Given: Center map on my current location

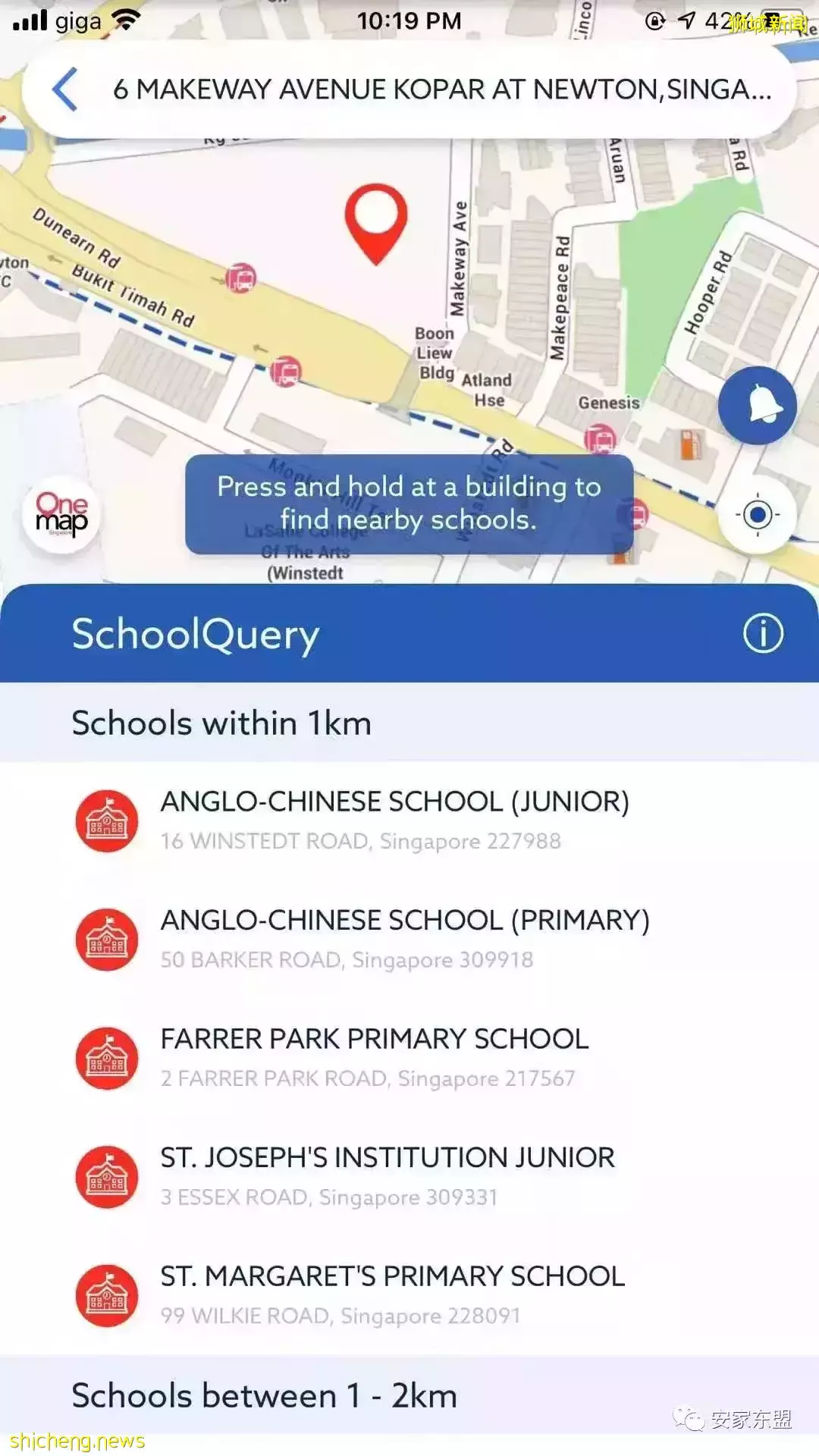Looking at the screenshot, I should [758, 515].
